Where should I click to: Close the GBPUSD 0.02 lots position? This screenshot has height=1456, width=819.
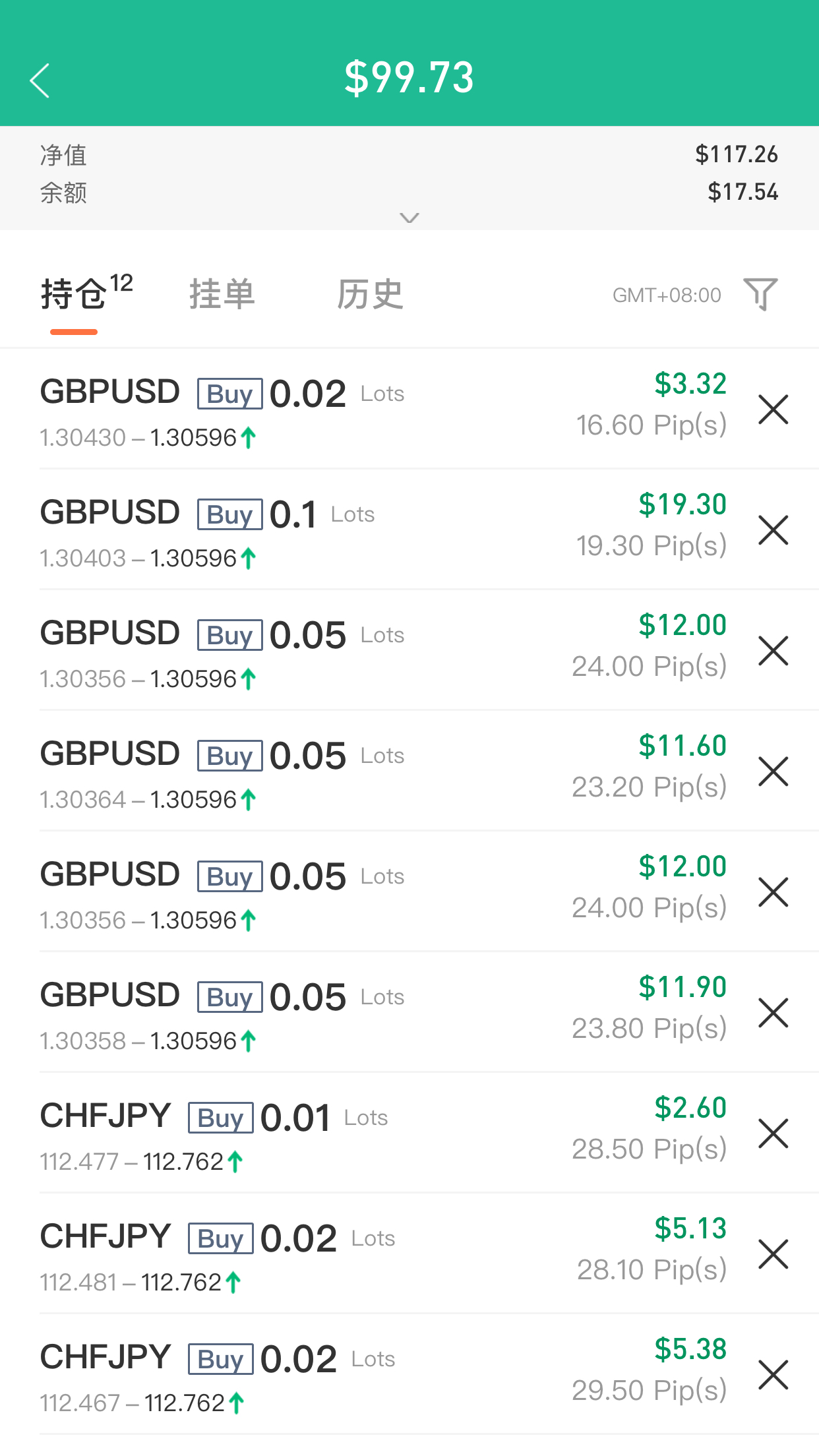773,409
